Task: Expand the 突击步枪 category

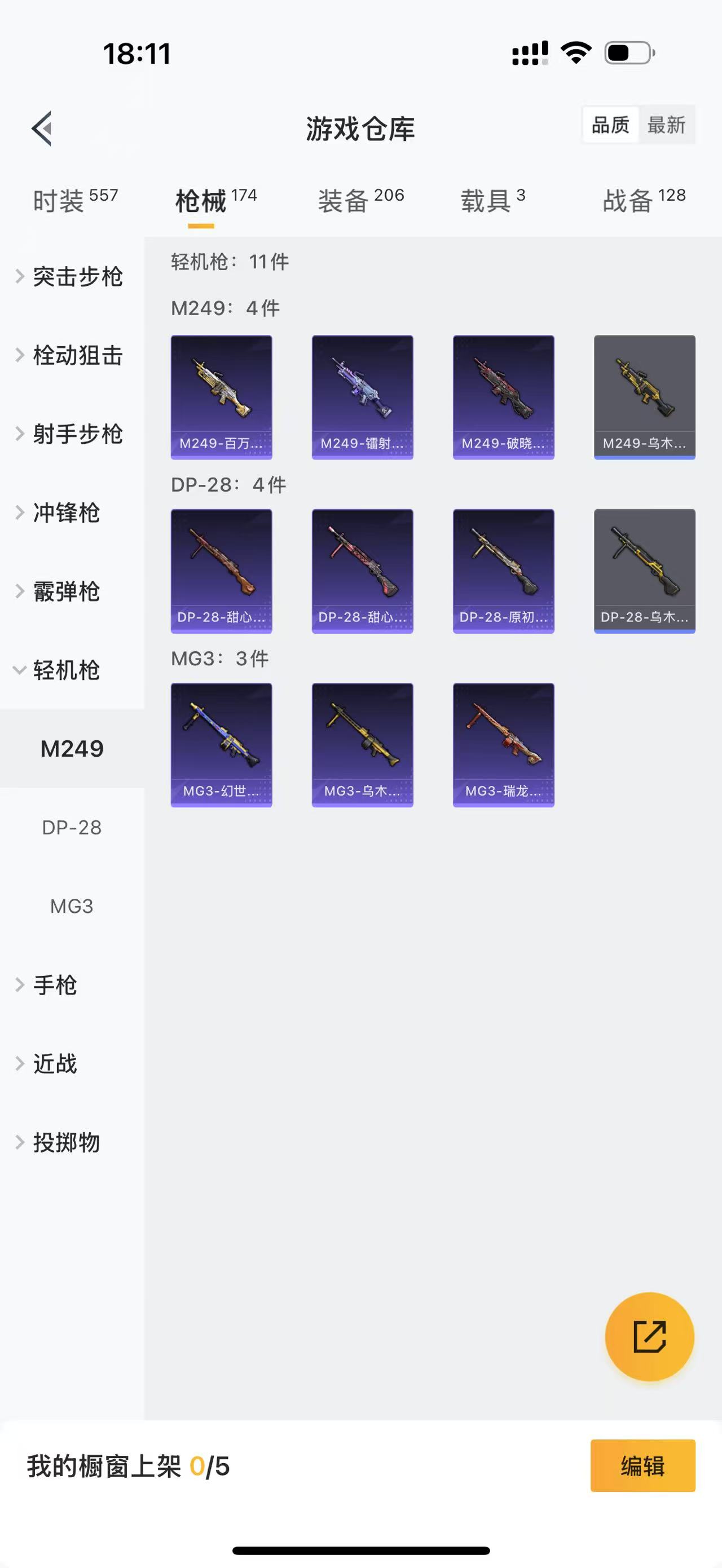Action: click(77, 277)
